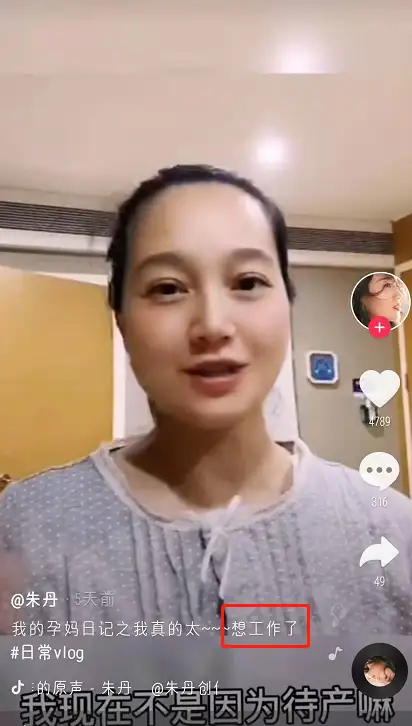Open the spinning music disc

click(x=380, y=671)
